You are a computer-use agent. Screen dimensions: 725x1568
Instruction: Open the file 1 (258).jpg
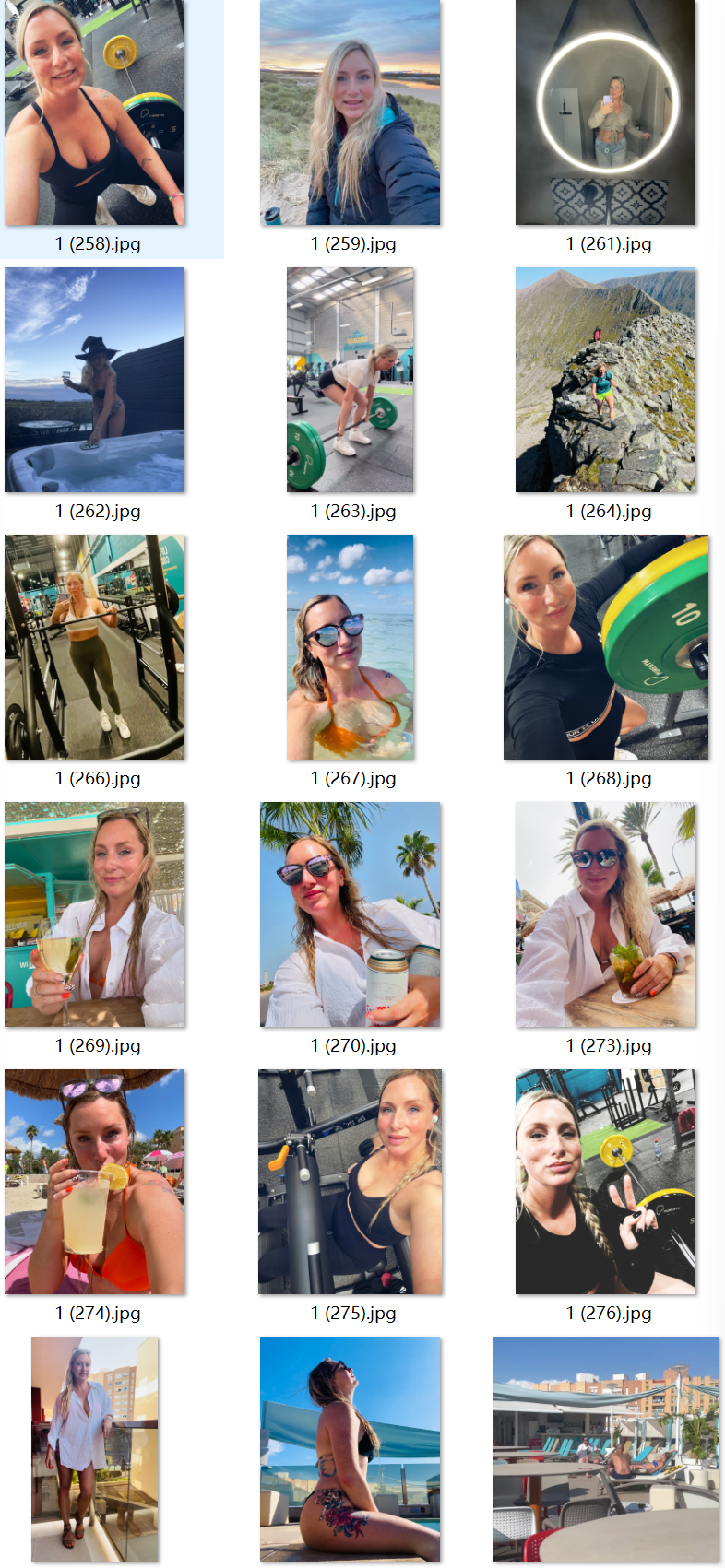94,112
